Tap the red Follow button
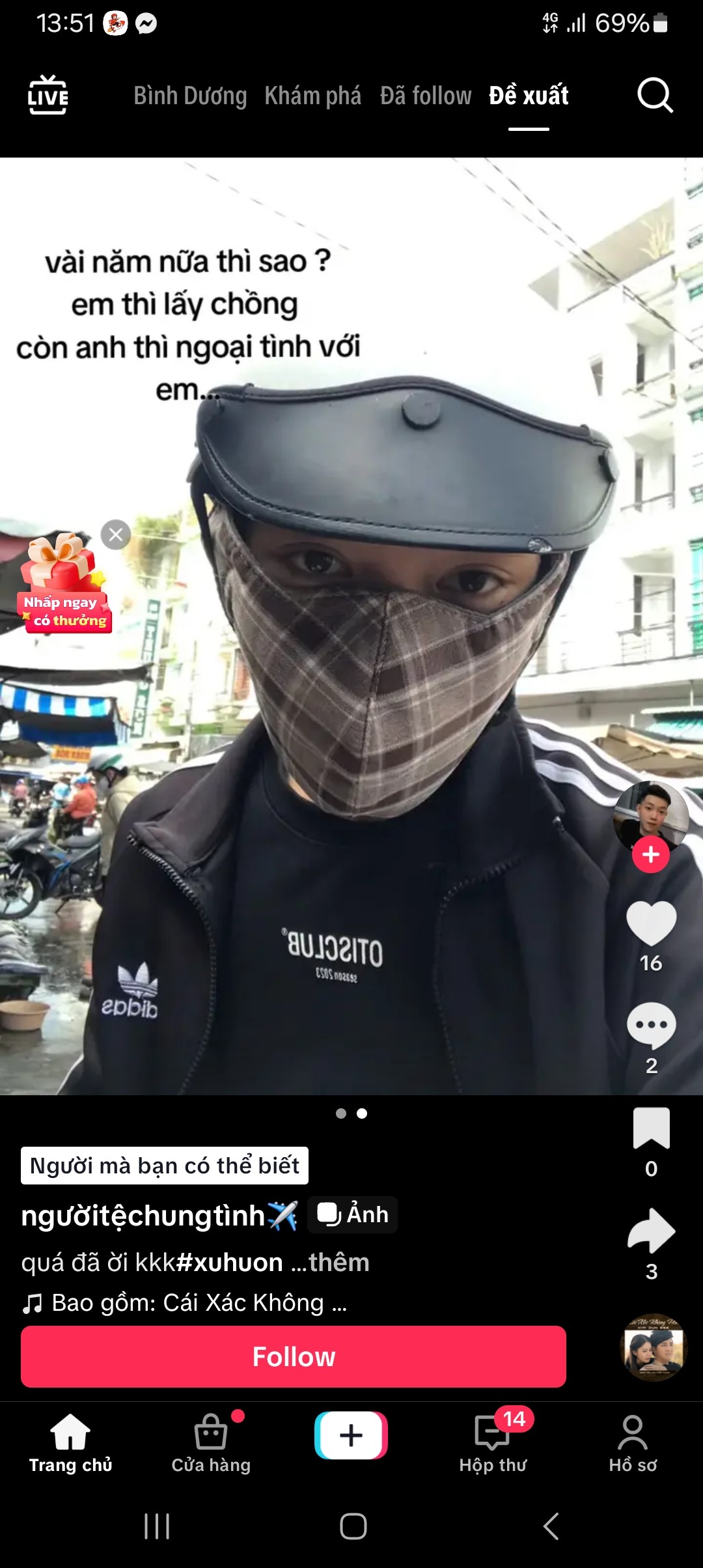This screenshot has width=703, height=1568. (293, 1356)
